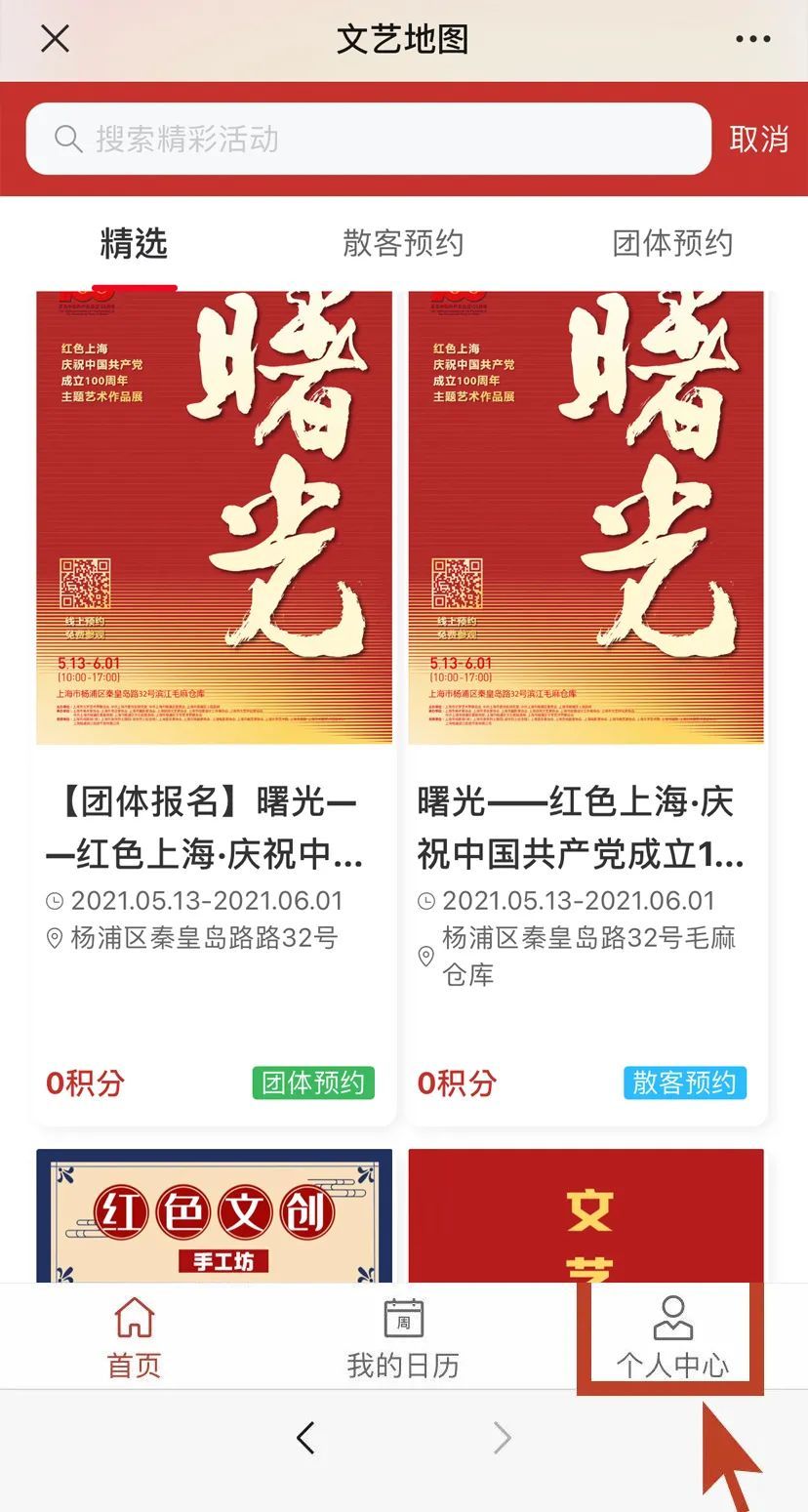Switch to the 团体预约 tab
Screen dimensions: 808x1512
tap(672, 244)
